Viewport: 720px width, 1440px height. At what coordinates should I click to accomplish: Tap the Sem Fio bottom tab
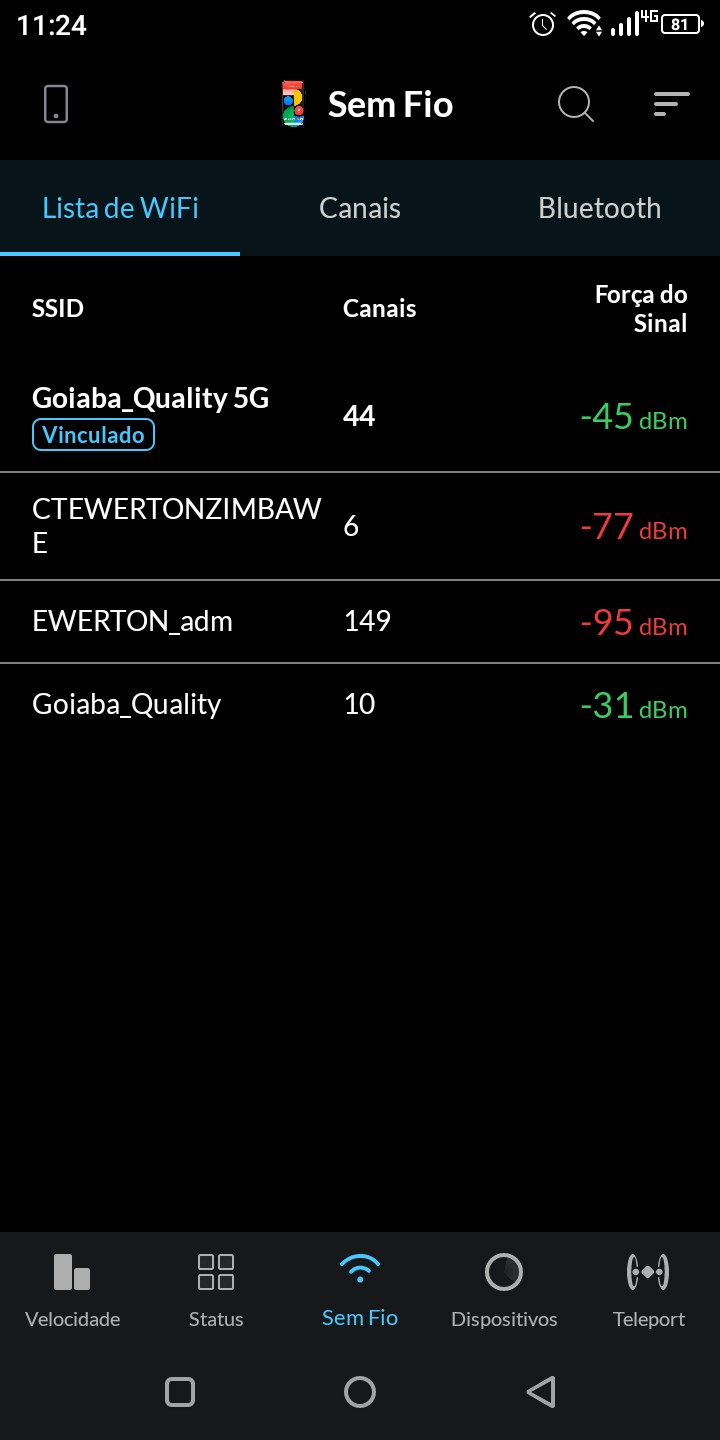click(x=360, y=1290)
